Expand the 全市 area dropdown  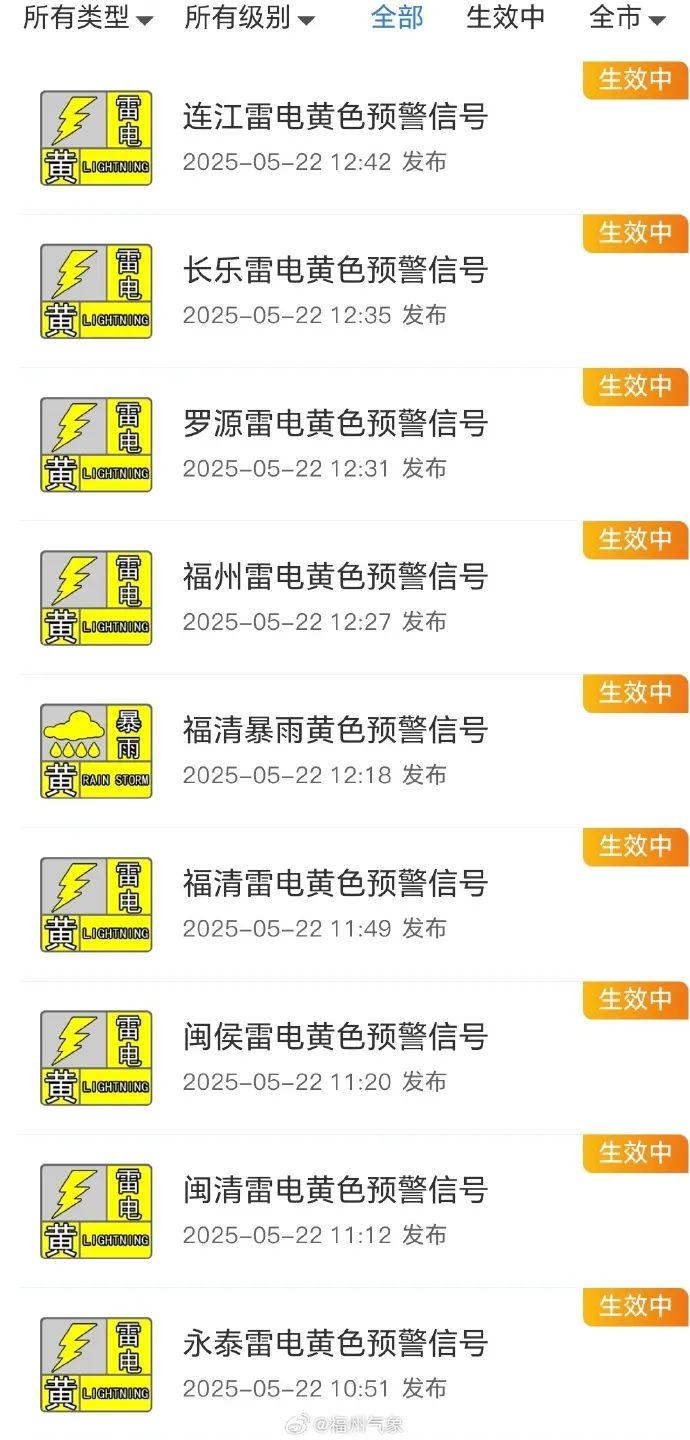click(627, 18)
